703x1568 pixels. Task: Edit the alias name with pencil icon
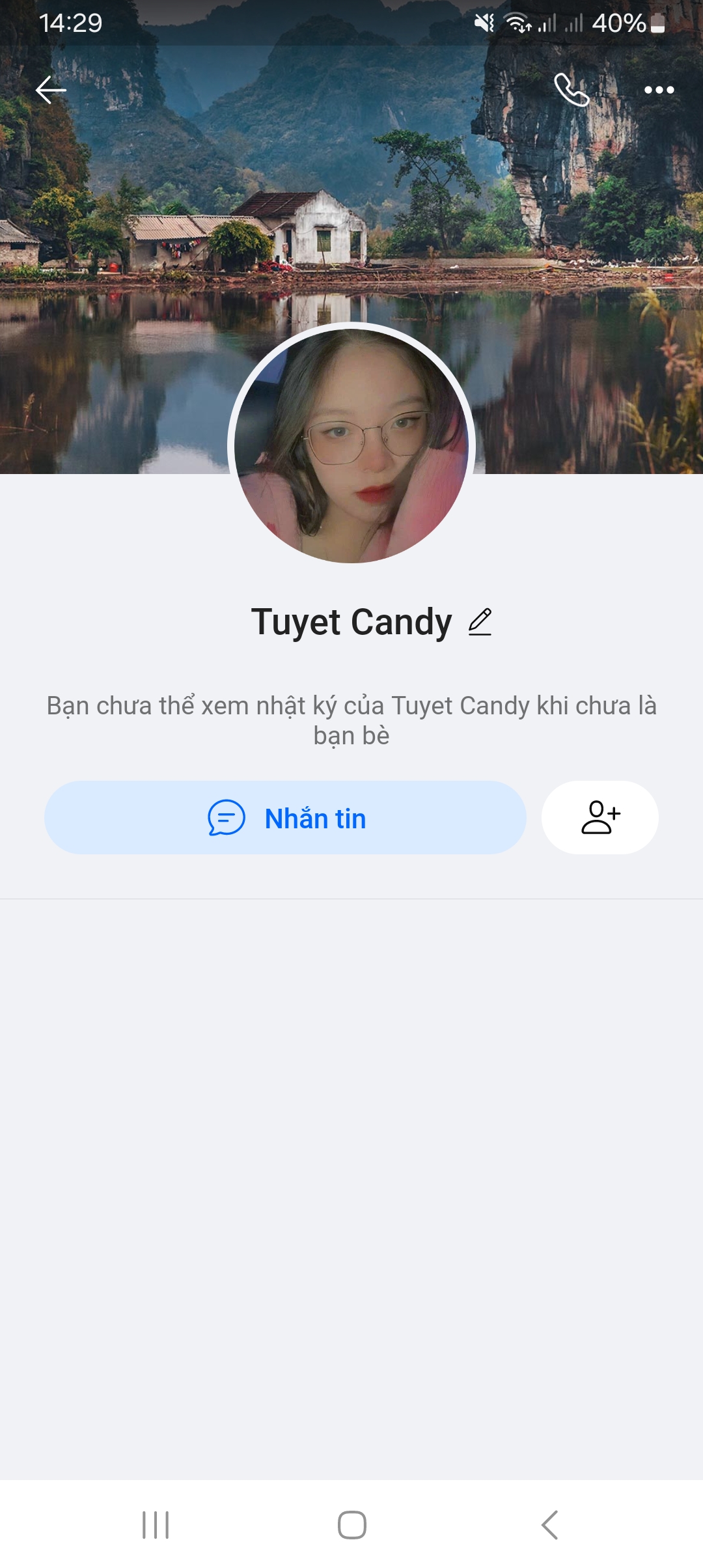click(x=480, y=622)
